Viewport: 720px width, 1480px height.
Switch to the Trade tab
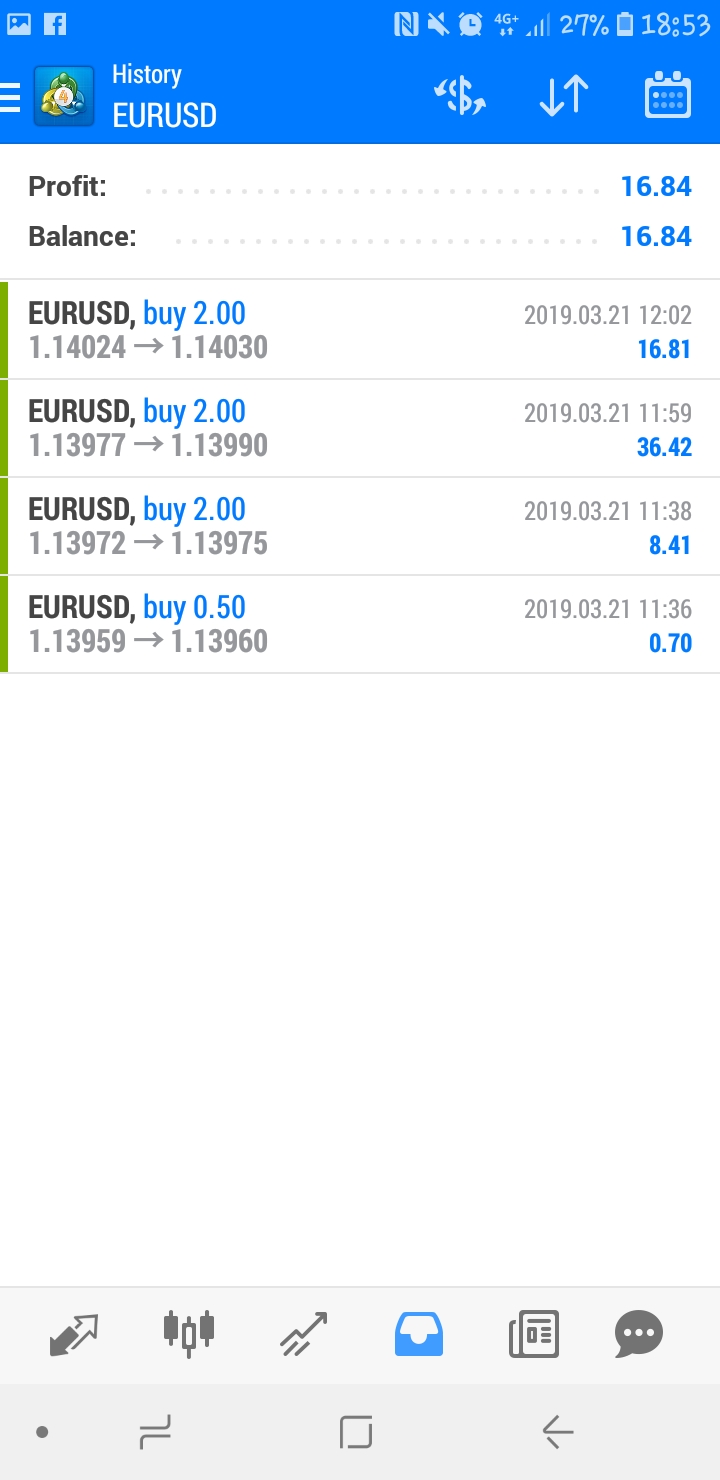[303, 1334]
